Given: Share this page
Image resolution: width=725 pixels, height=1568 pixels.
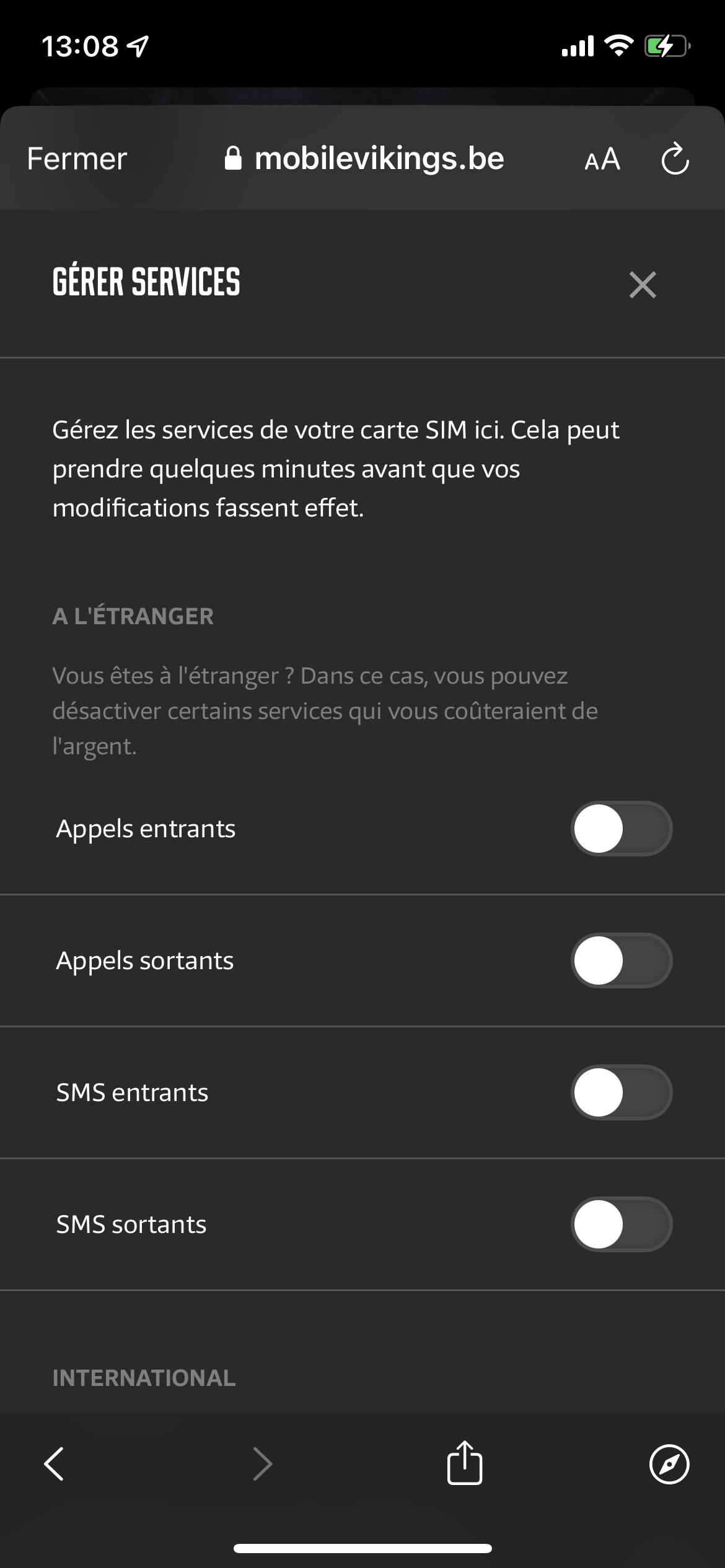Looking at the screenshot, I should coord(464,1463).
